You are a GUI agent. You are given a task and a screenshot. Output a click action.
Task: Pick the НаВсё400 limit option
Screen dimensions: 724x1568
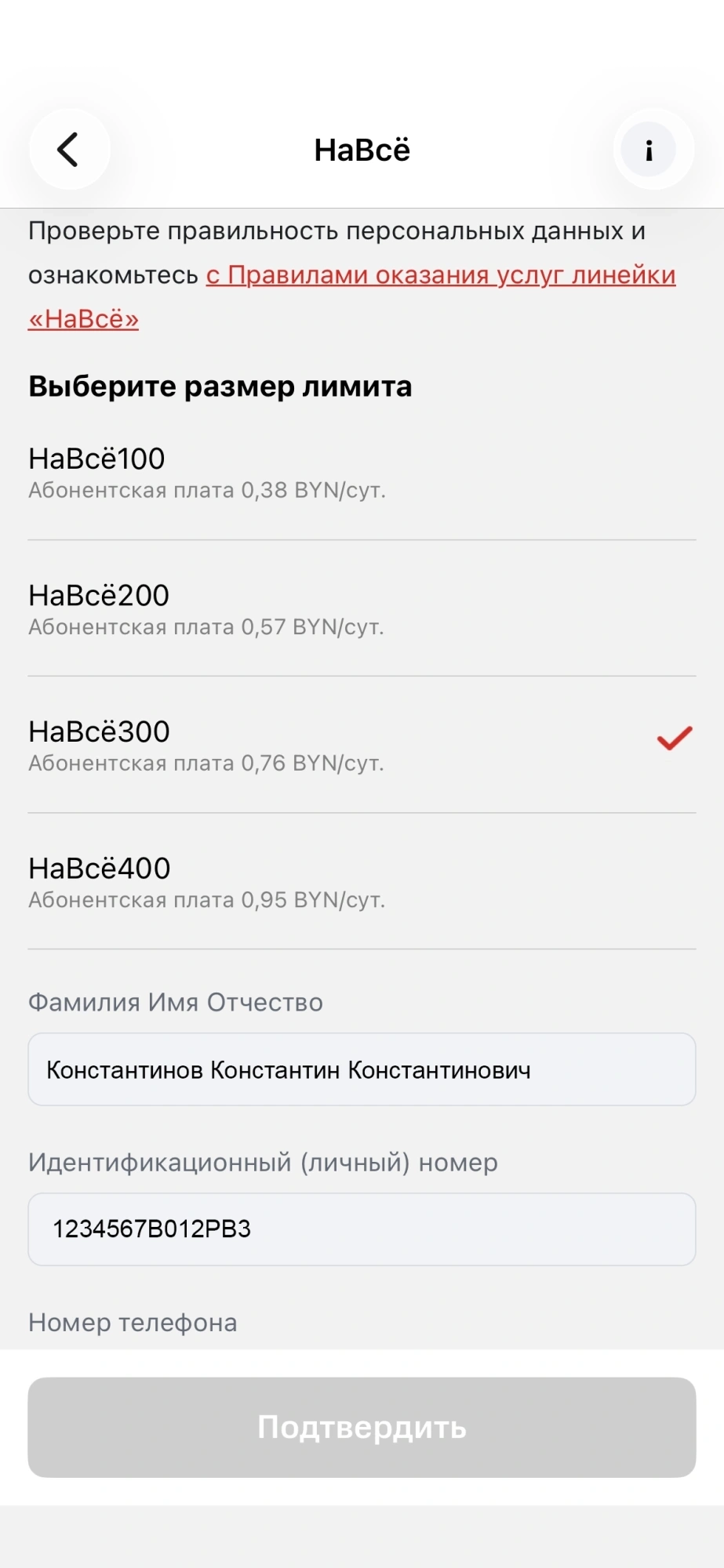[x=362, y=881]
